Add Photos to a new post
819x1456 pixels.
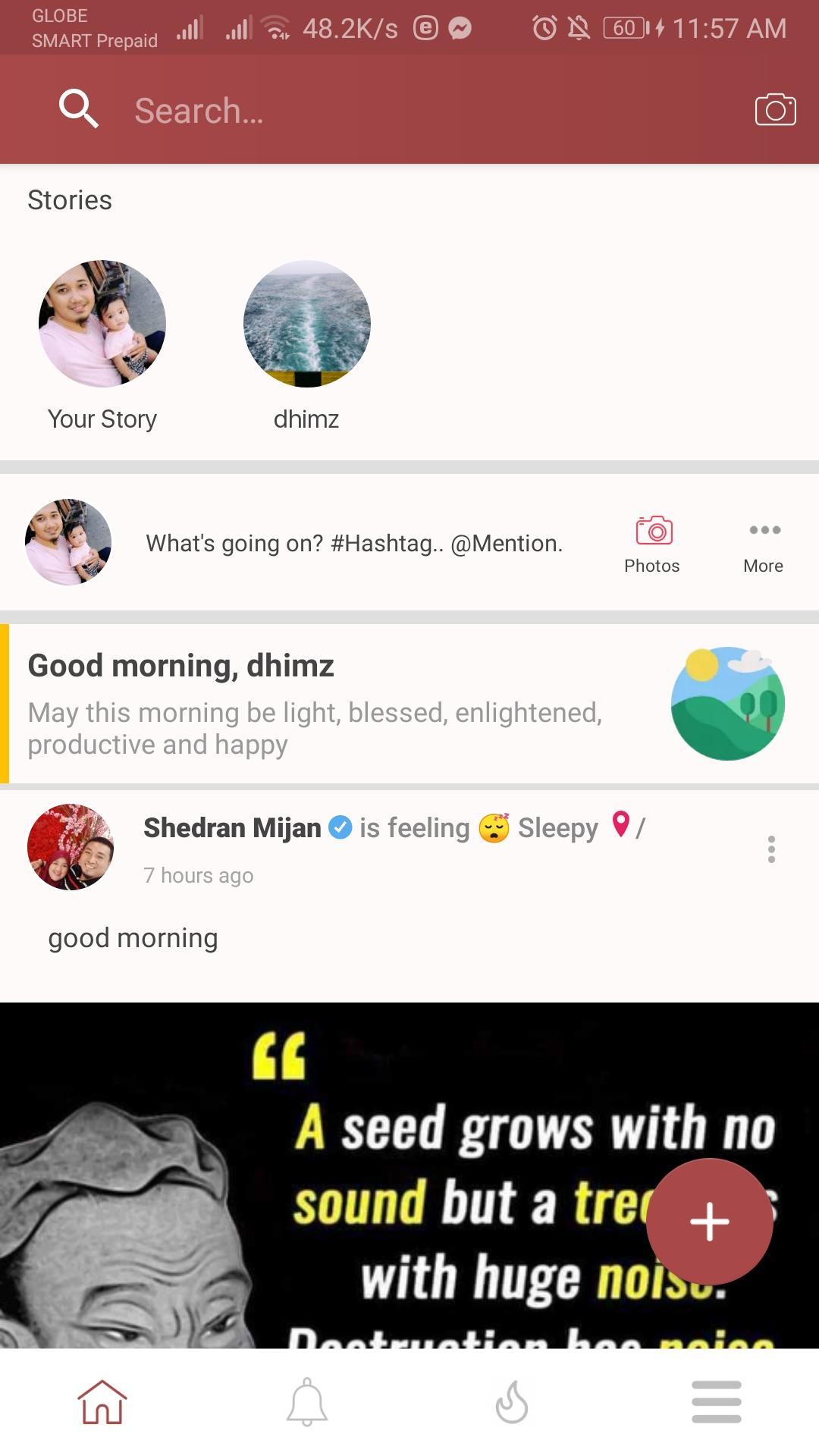coord(652,543)
